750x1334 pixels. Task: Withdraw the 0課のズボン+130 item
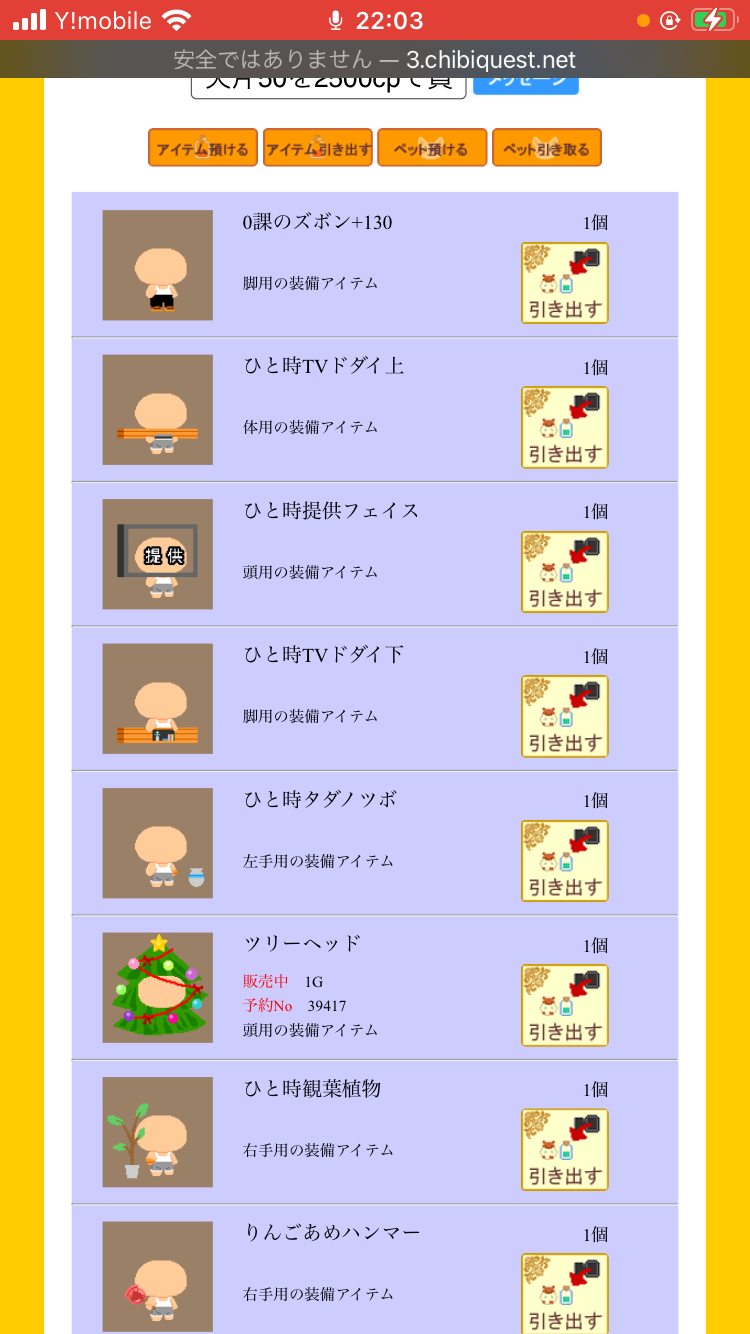pyautogui.click(x=565, y=283)
